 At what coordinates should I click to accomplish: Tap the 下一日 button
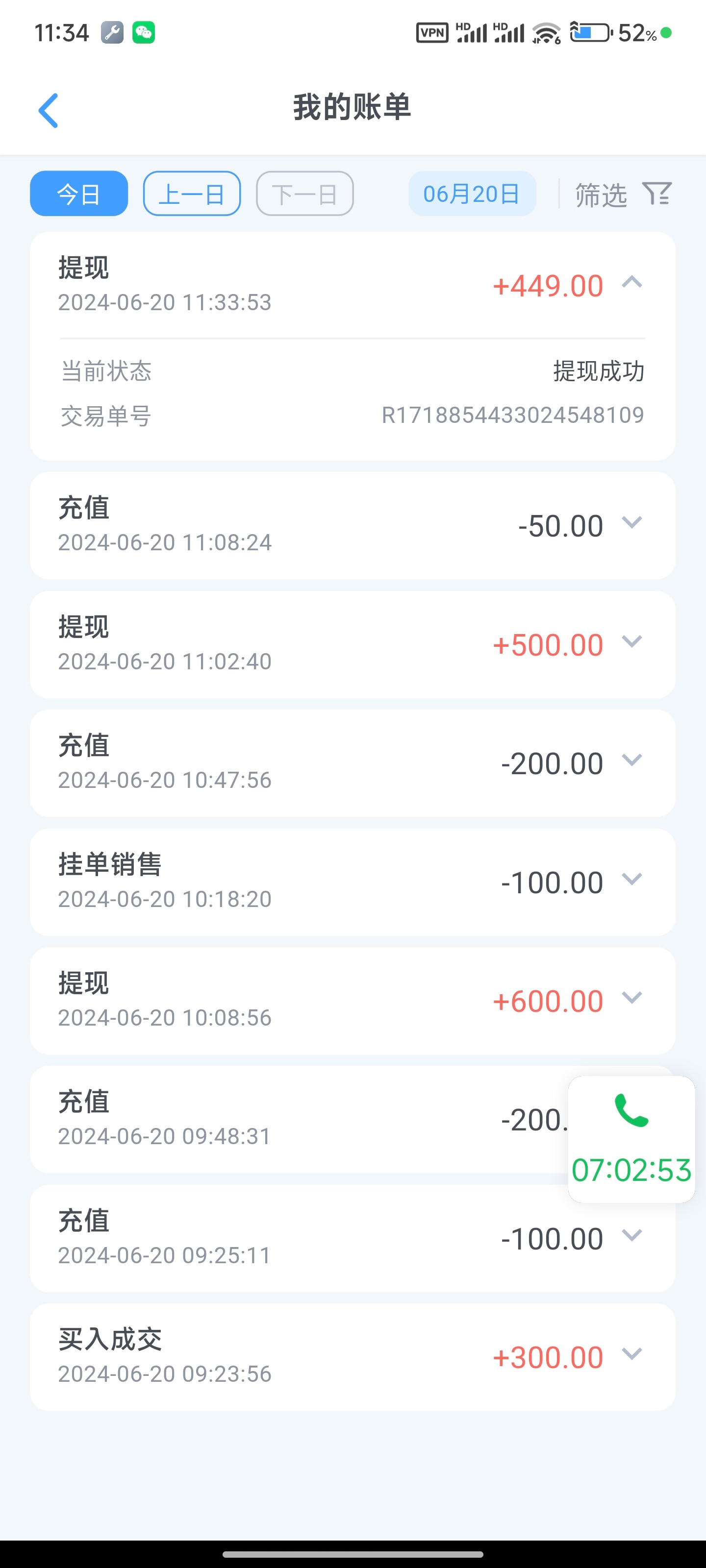(304, 194)
